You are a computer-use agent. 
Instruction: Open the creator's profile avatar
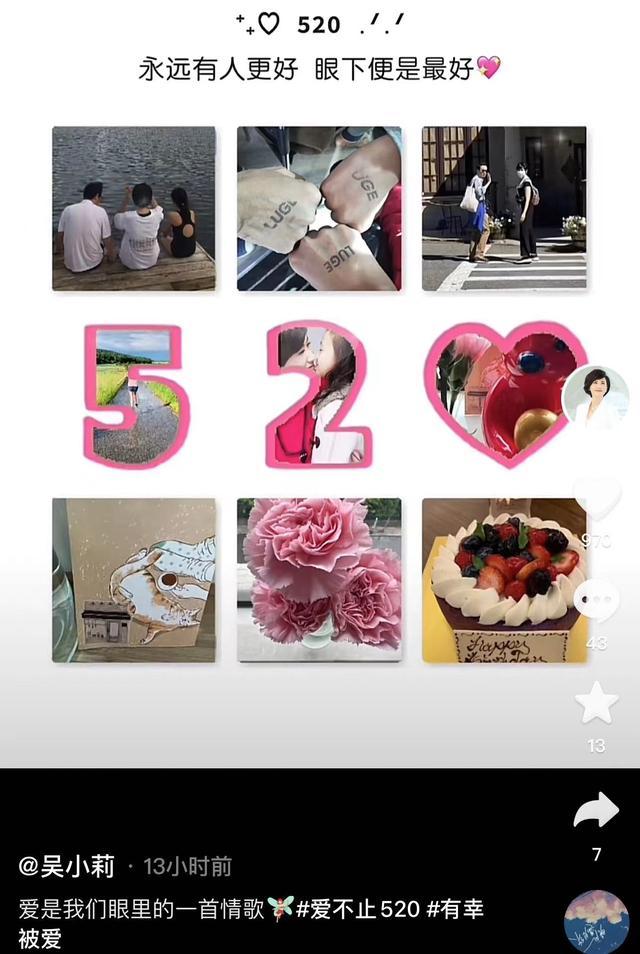[596, 398]
